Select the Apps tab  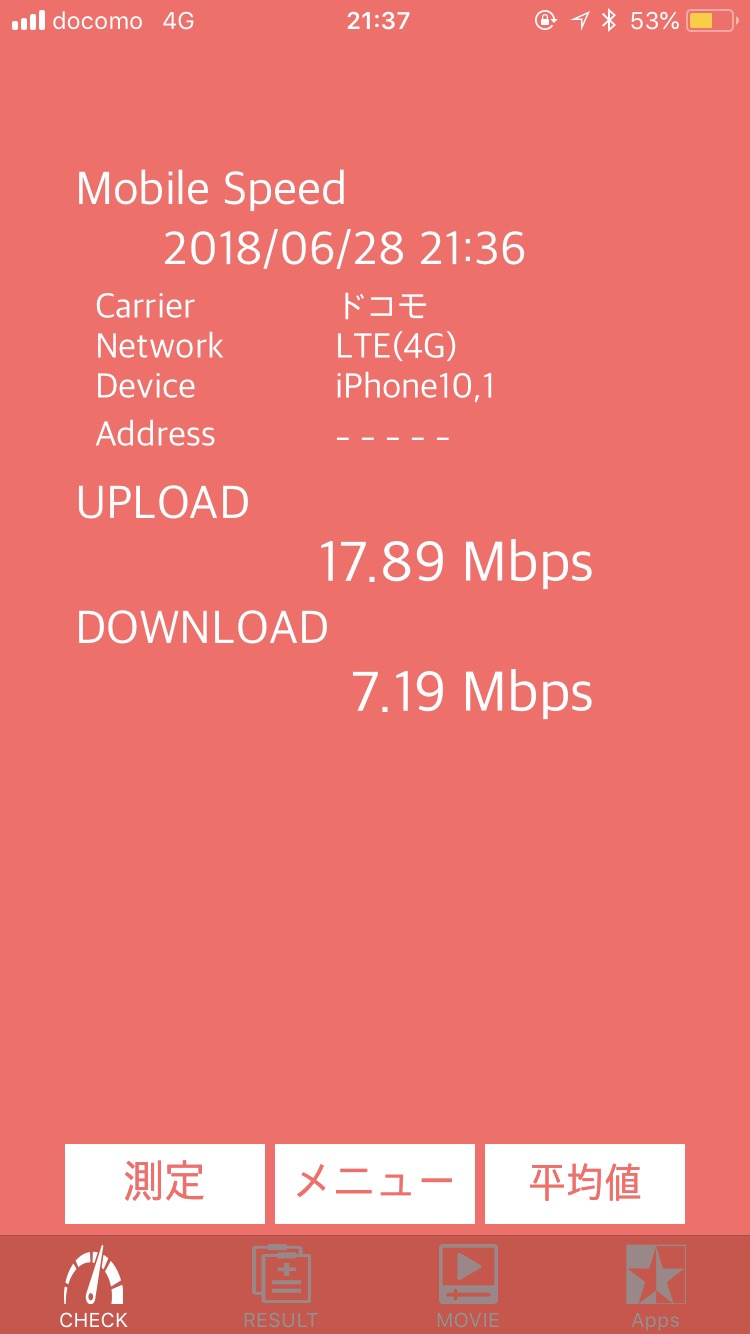pos(655,1286)
